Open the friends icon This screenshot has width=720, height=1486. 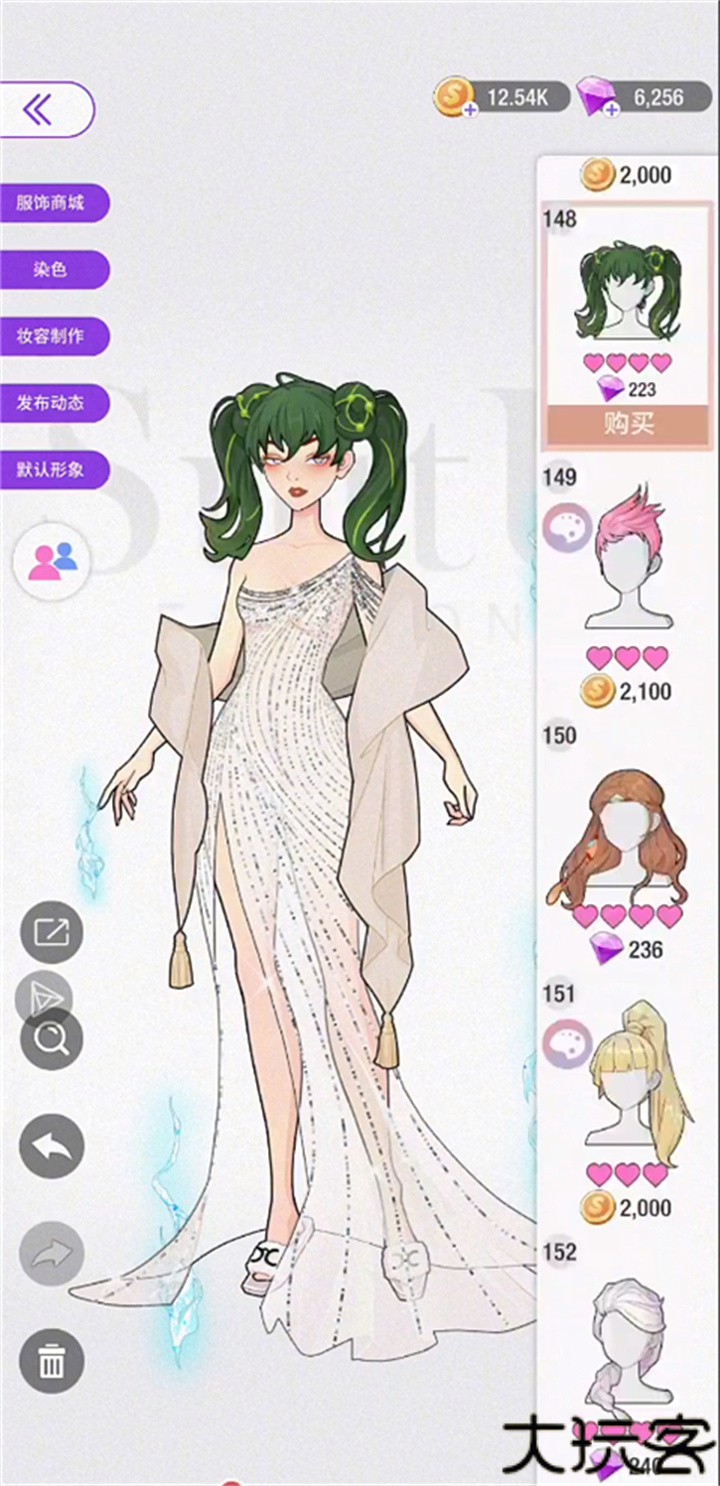(x=52, y=560)
